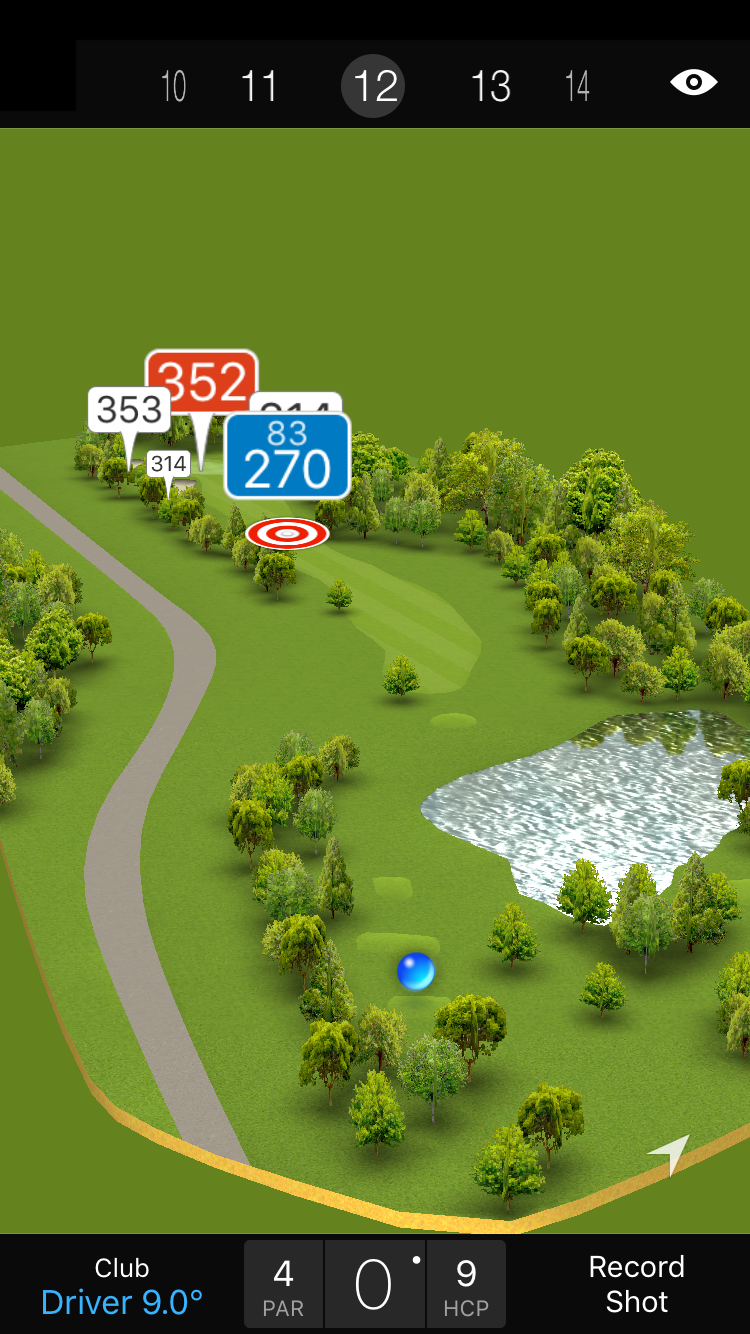The image size is (750, 1334).
Task: Switch to hole 10
Action: pyautogui.click(x=173, y=86)
